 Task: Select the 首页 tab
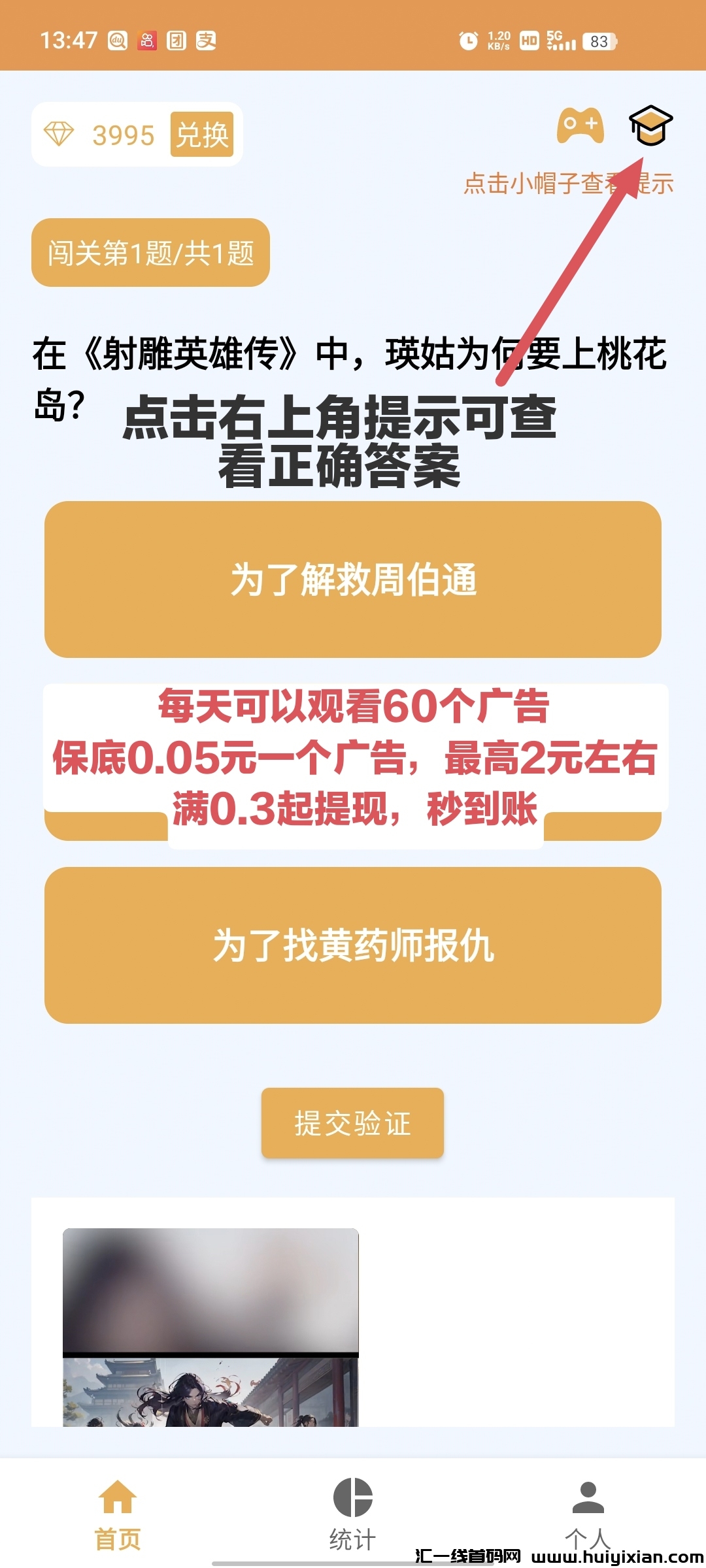pos(118,1522)
